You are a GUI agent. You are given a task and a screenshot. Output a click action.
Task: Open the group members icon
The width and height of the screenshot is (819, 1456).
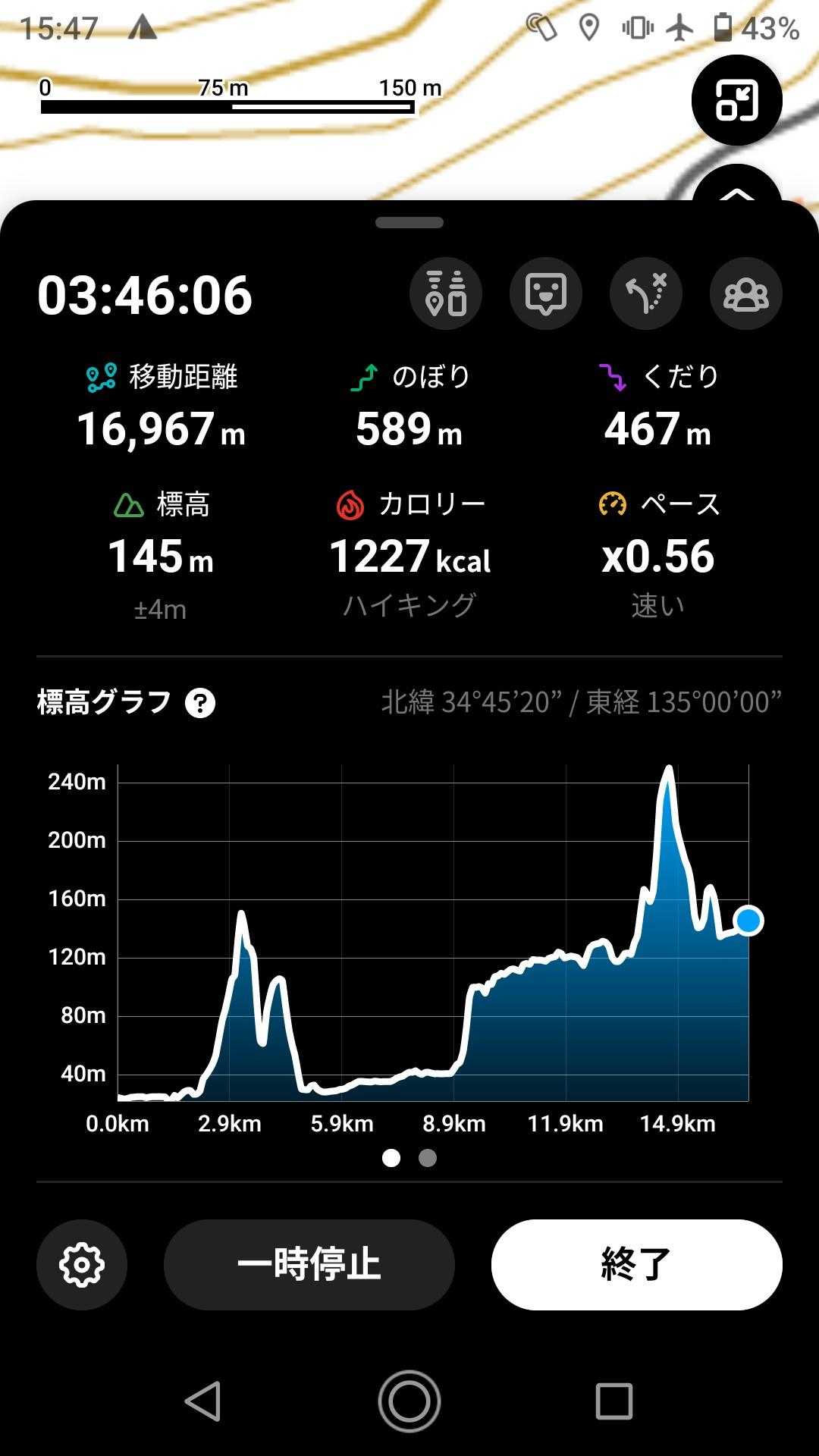(x=746, y=293)
